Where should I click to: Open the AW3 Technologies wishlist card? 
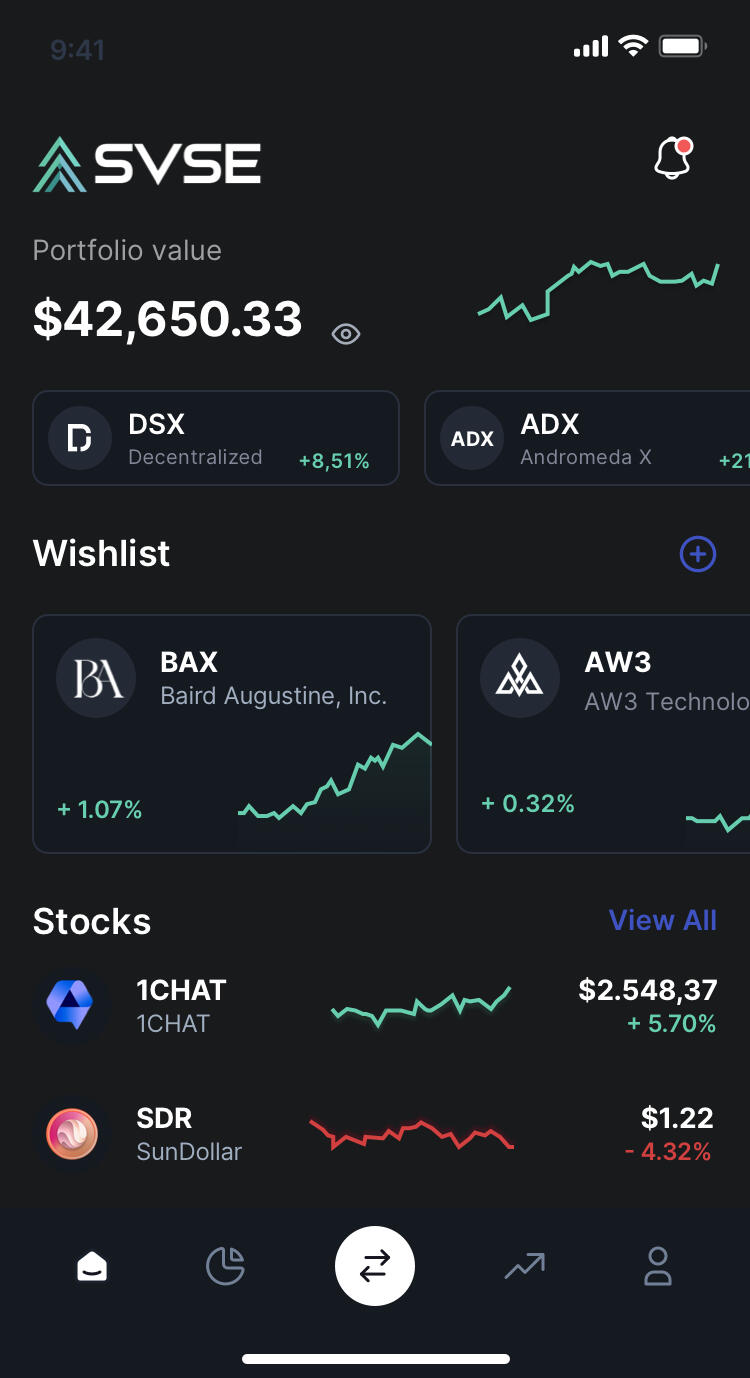tap(604, 734)
